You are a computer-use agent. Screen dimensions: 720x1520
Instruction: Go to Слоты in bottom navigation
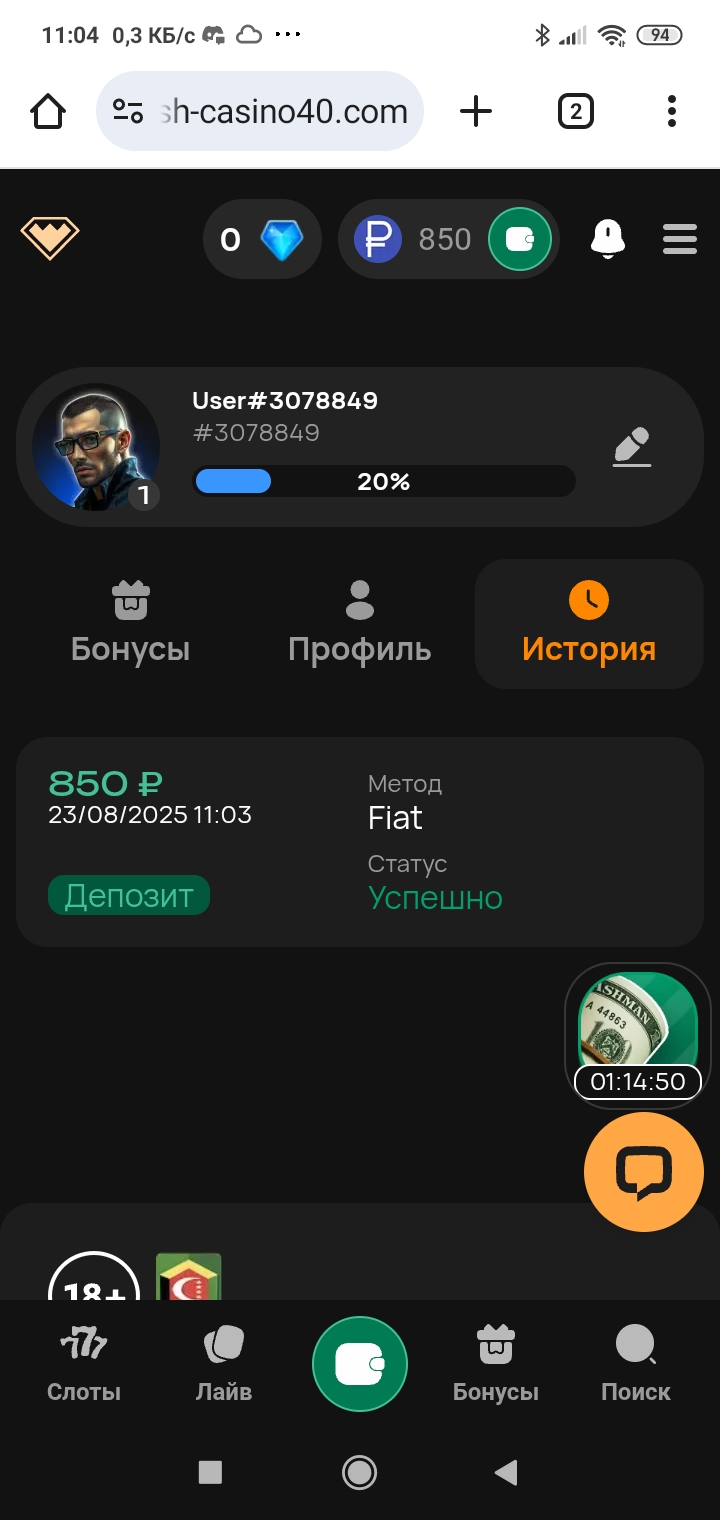pos(84,1365)
